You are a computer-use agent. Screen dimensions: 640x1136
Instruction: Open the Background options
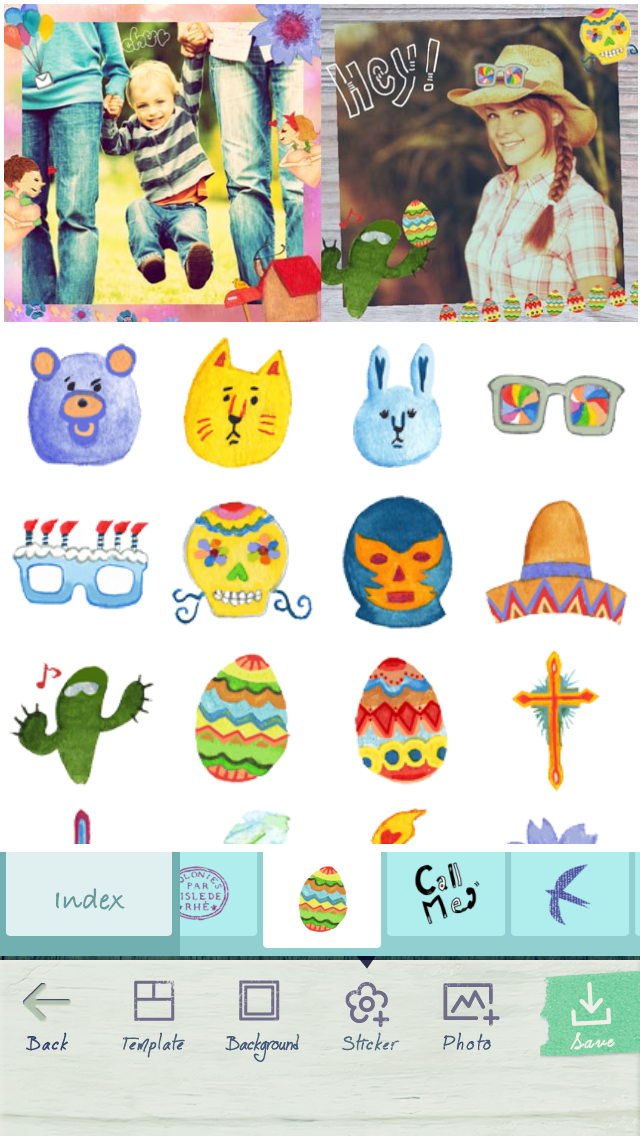[x=261, y=1016]
